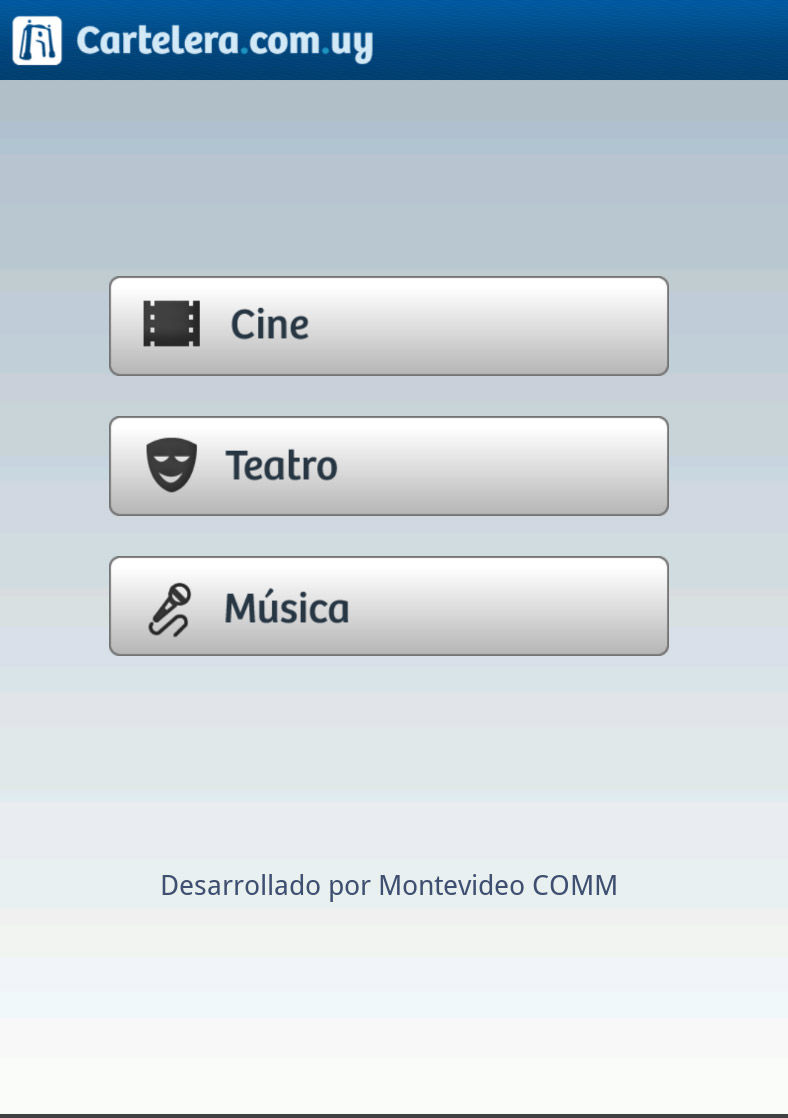The height and width of the screenshot is (1118, 788).
Task: Select the Música button
Action: tap(388, 606)
